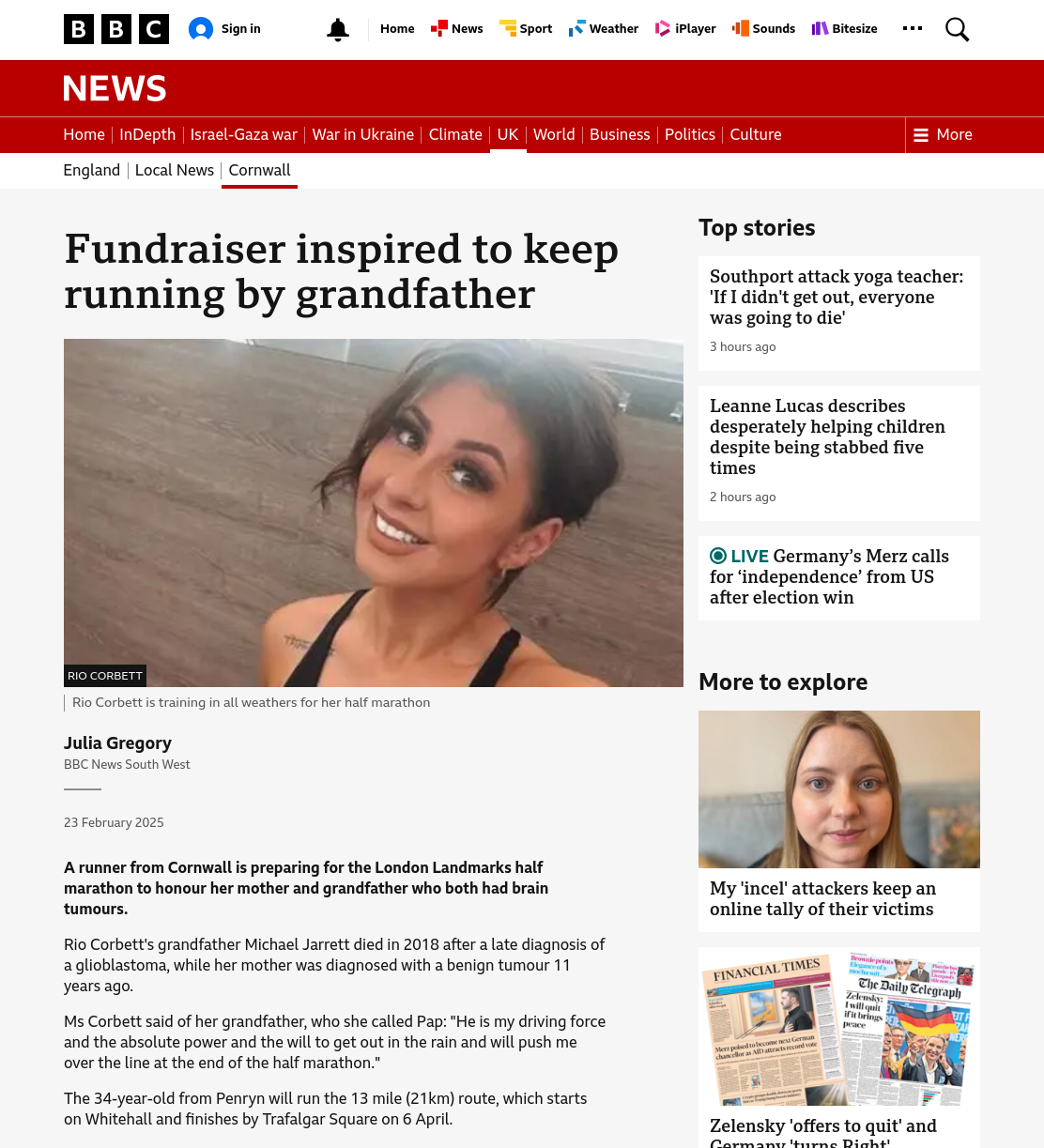Screen dimensions: 1044x1148
Task: Open the Zelensky 'offers to quit' newspapers card
Action: pyautogui.click(x=839, y=1048)
